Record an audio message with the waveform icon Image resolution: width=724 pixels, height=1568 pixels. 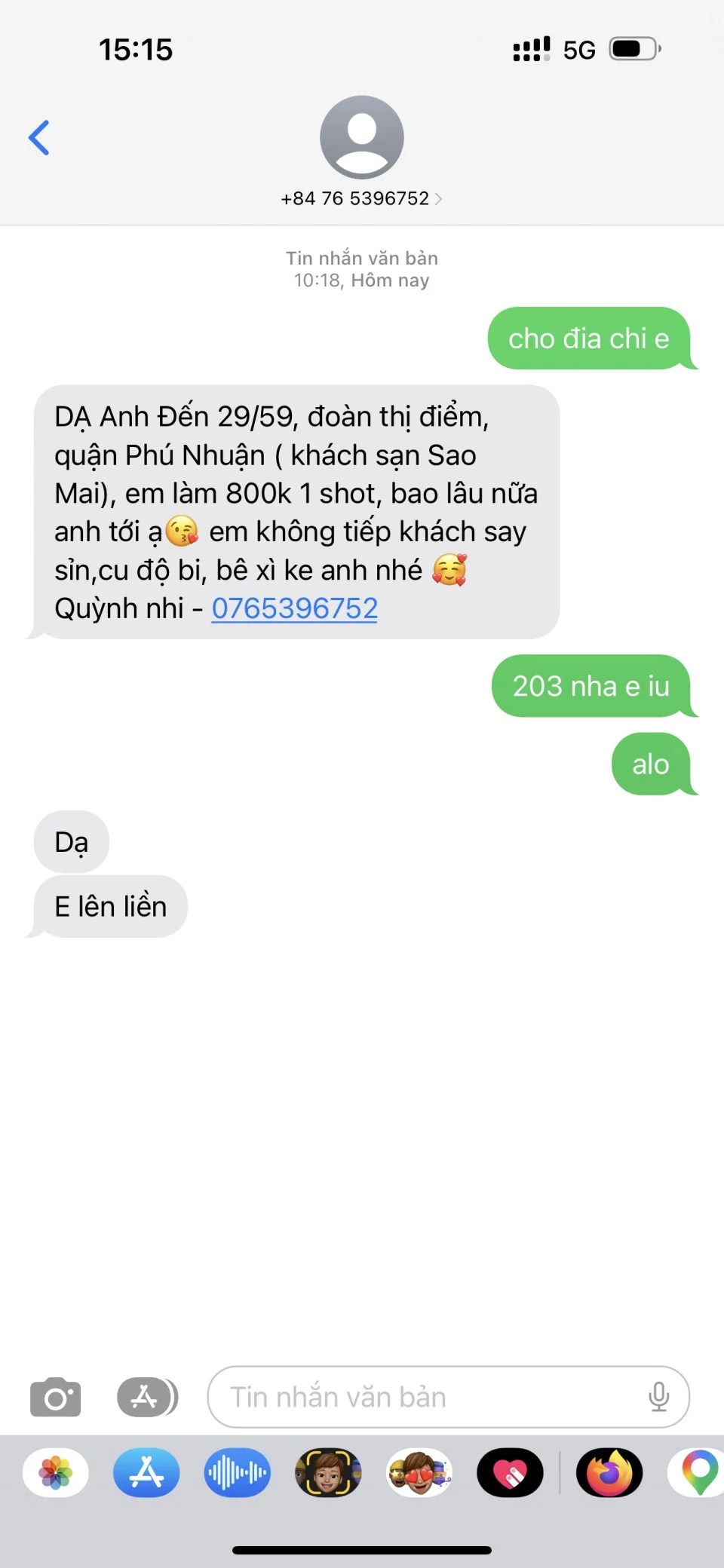238,1472
